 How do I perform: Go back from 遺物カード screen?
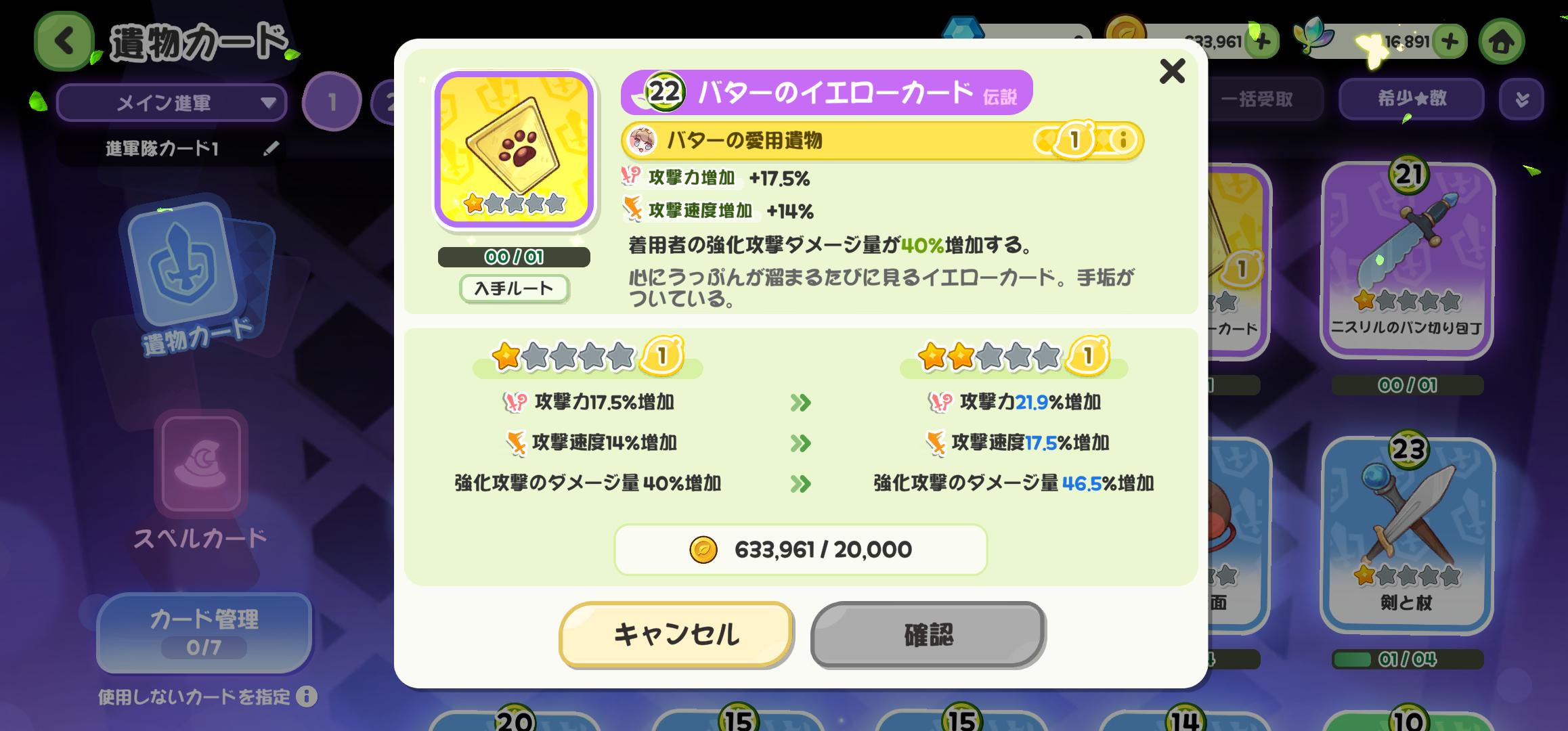point(64,41)
